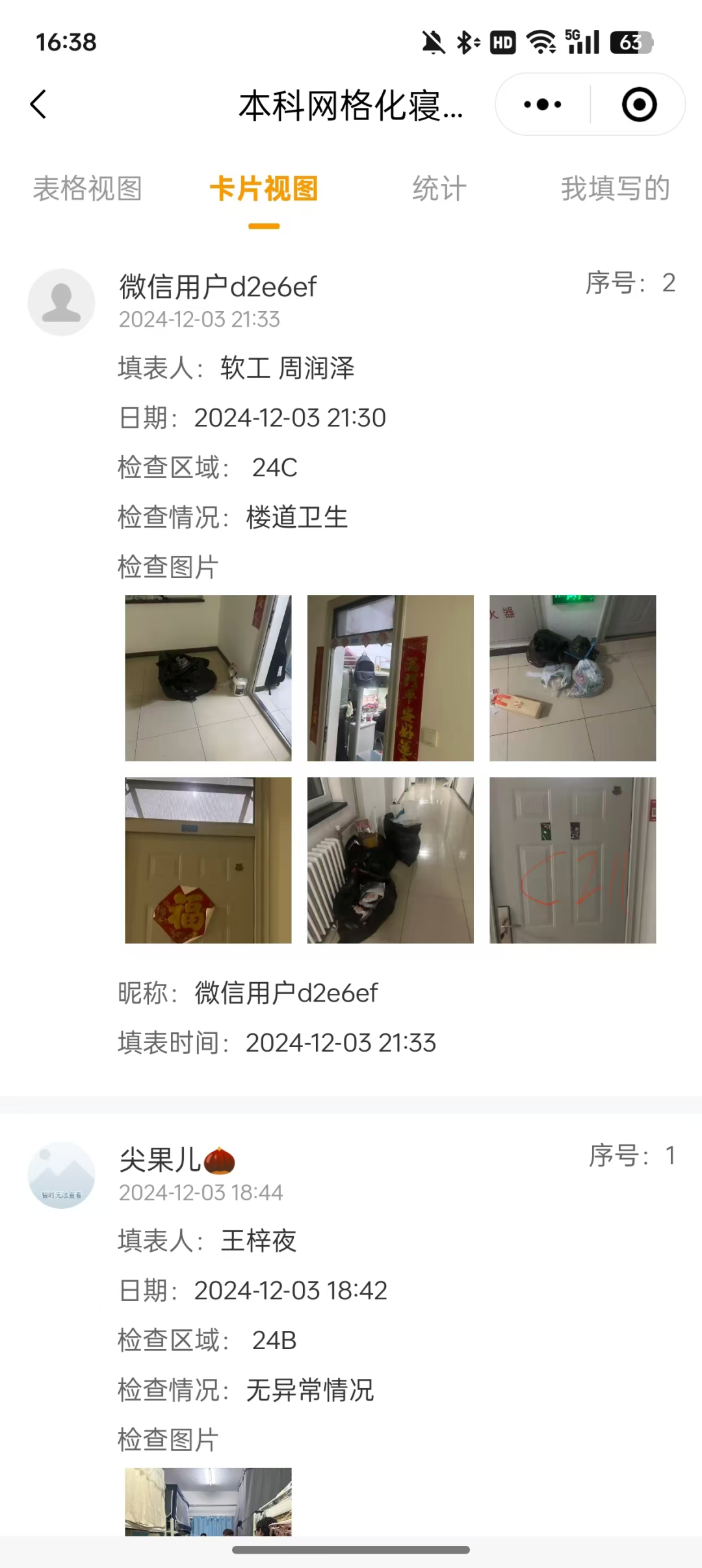View photo of black backpack by the door
This screenshot has height=1568, width=702.
208,678
